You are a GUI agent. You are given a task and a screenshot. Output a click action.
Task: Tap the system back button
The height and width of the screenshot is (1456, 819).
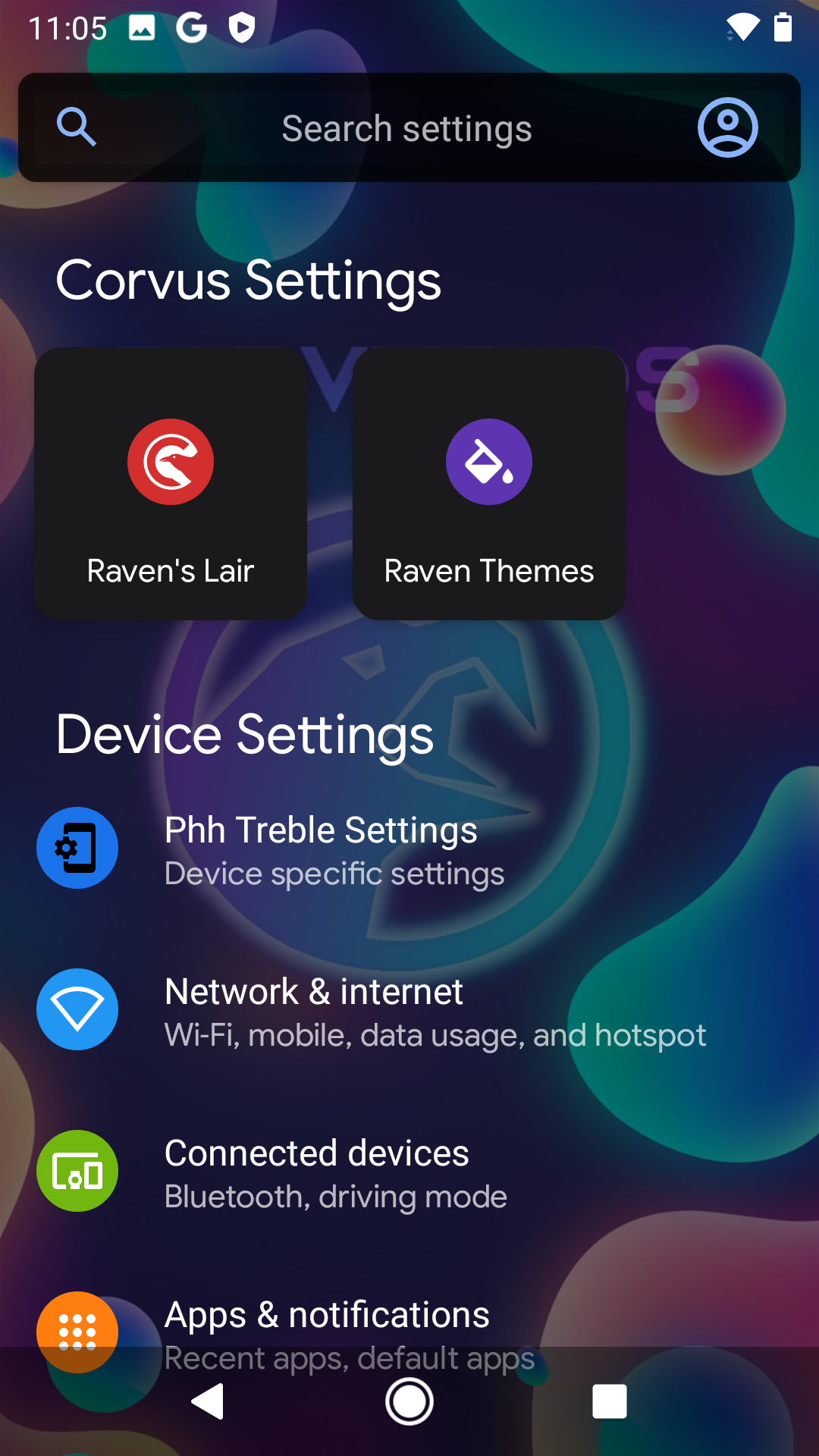(208, 1401)
